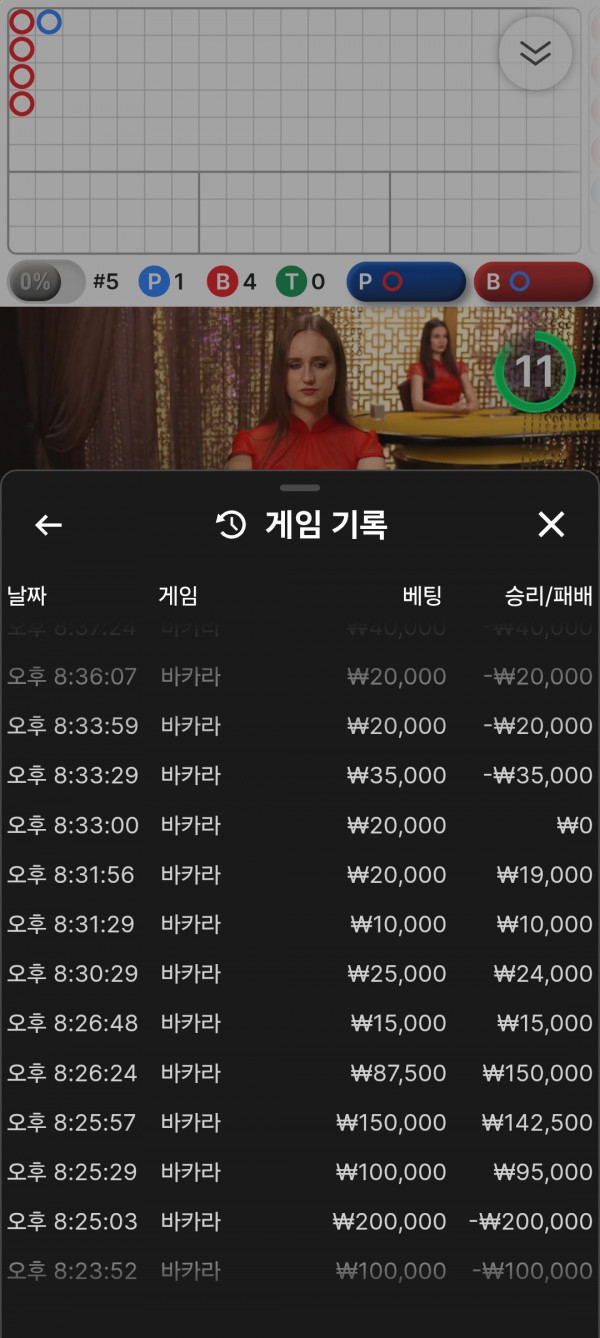Go back from game history panel

point(48,525)
